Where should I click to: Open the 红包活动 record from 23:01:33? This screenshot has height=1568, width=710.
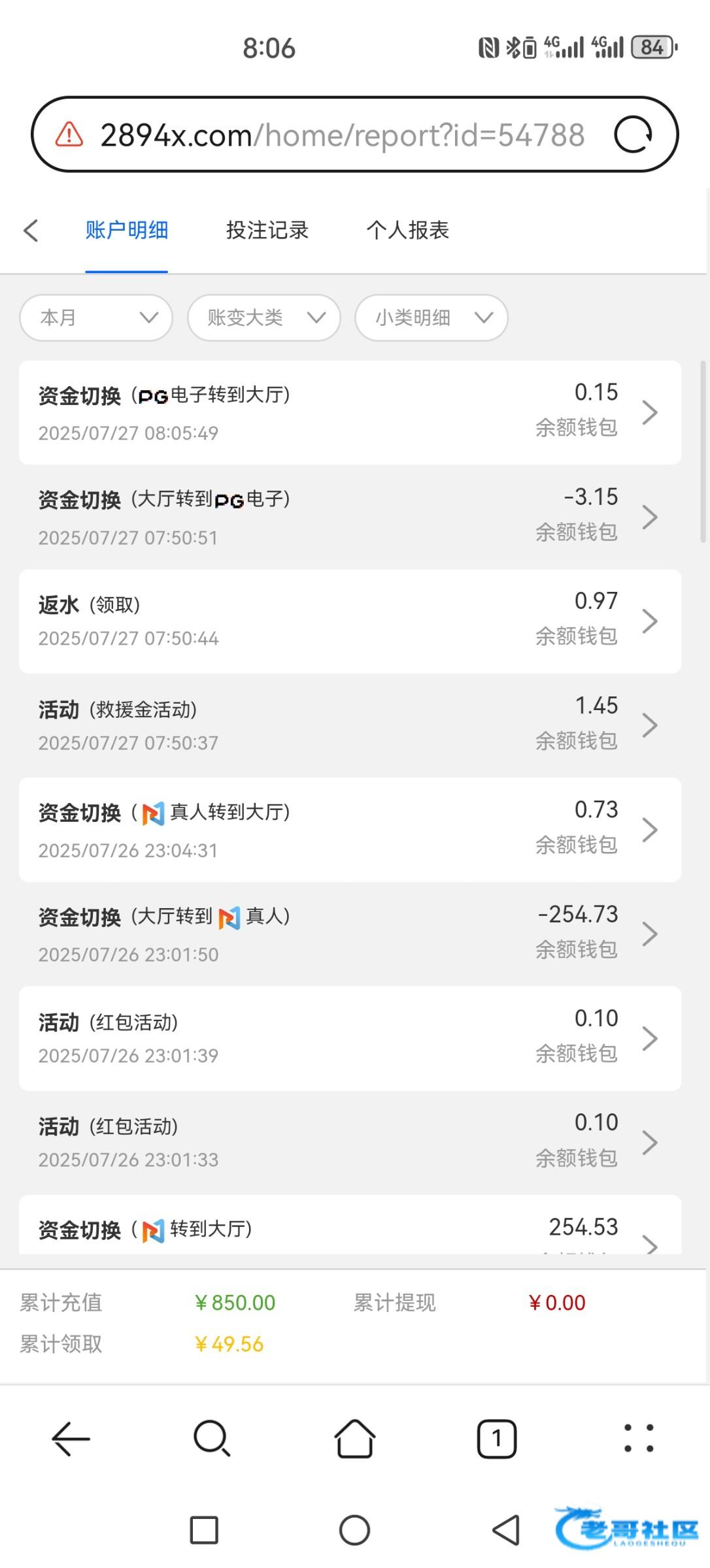click(x=350, y=1142)
